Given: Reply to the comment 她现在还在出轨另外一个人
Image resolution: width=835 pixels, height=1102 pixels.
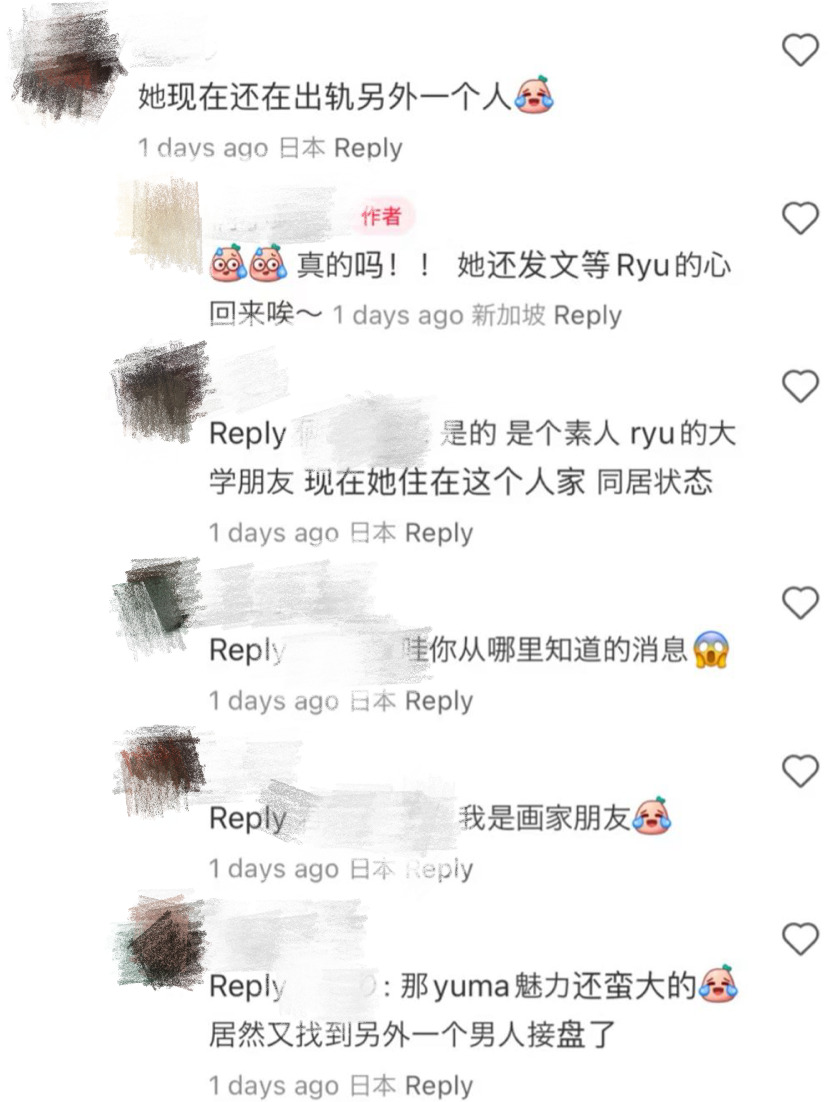Looking at the screenshot, I should point(368,148).
